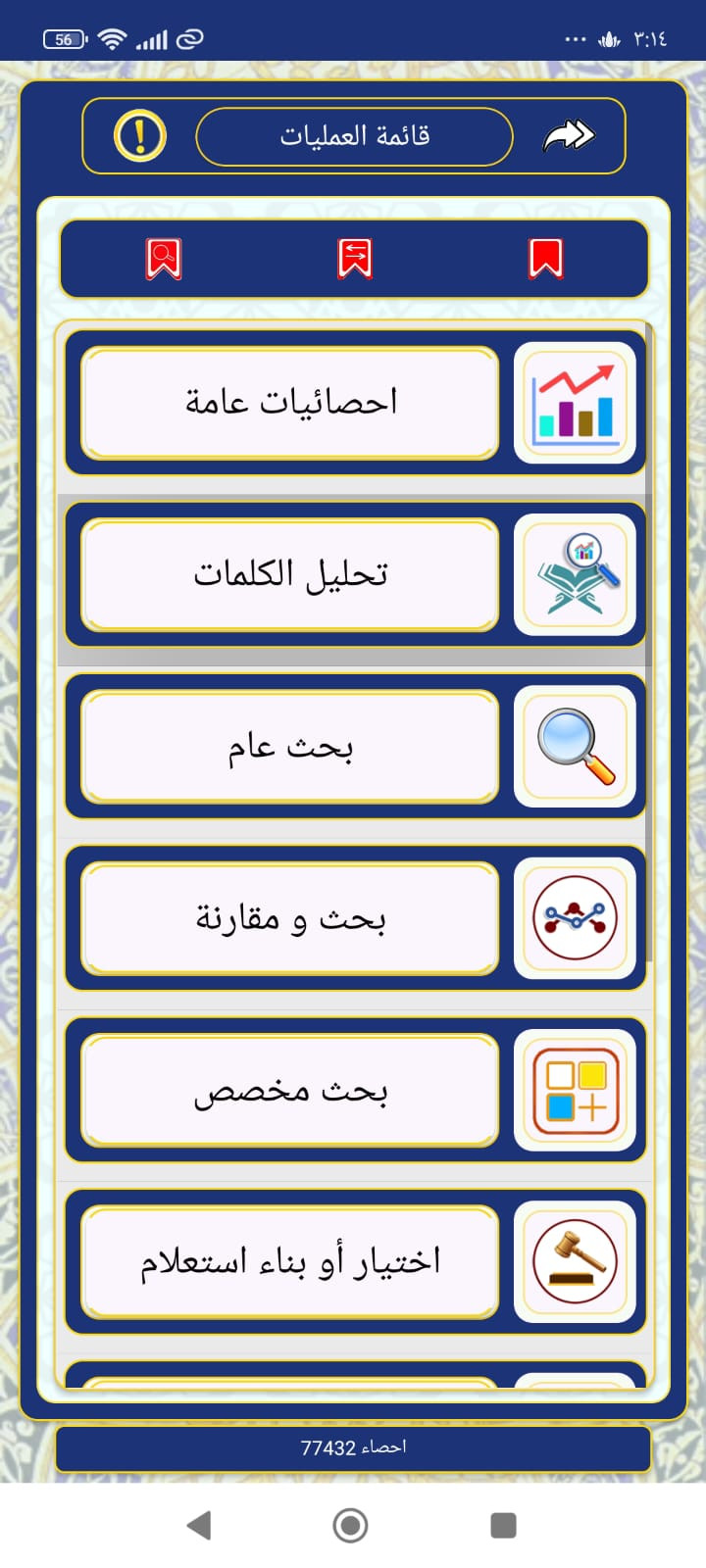Tap the double arrow icon in header
The height and width of the screenshot is (1568, 706).
coord(569,136)
